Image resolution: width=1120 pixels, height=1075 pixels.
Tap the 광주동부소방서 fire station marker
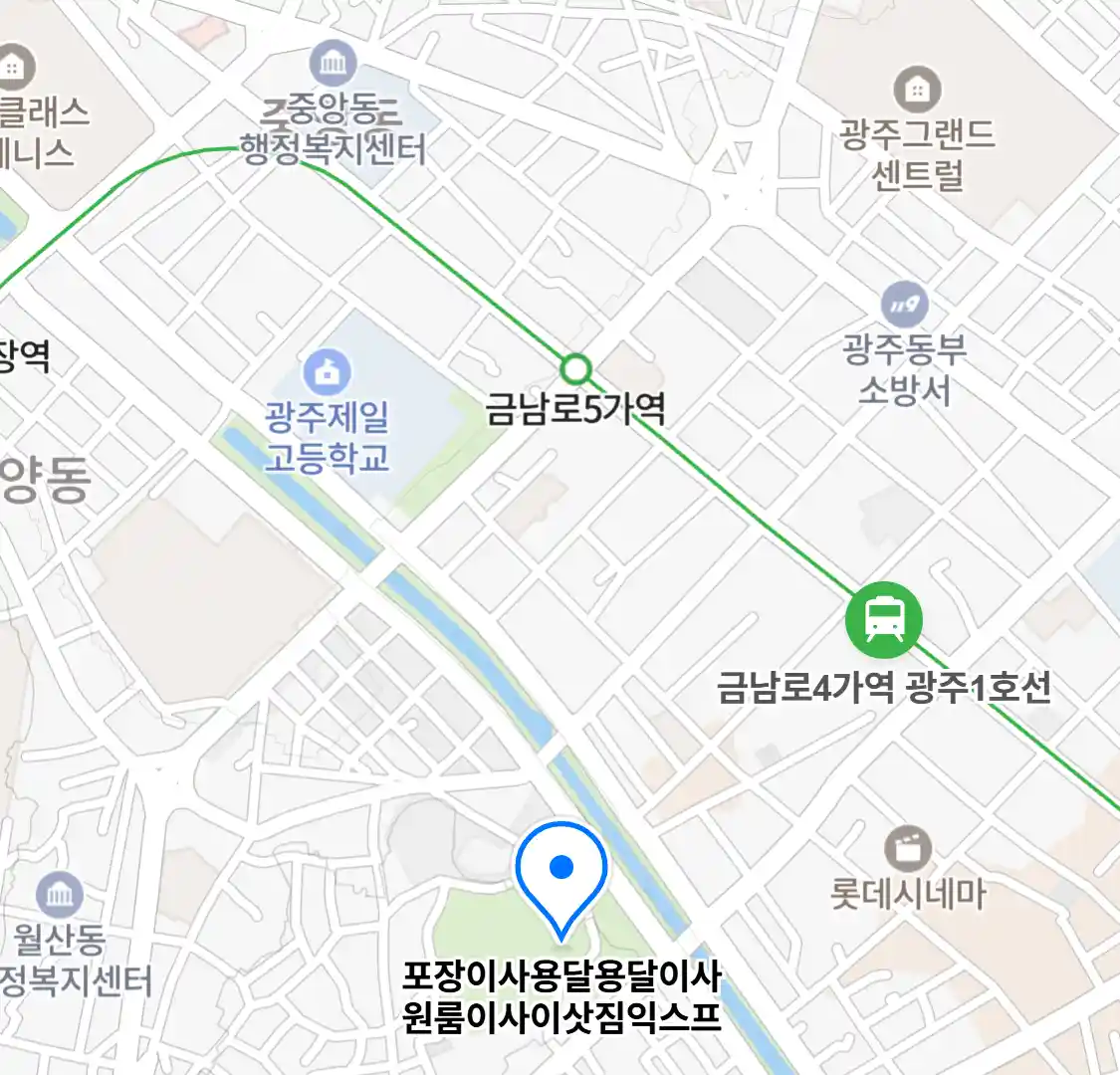click(x=904, y=305)
